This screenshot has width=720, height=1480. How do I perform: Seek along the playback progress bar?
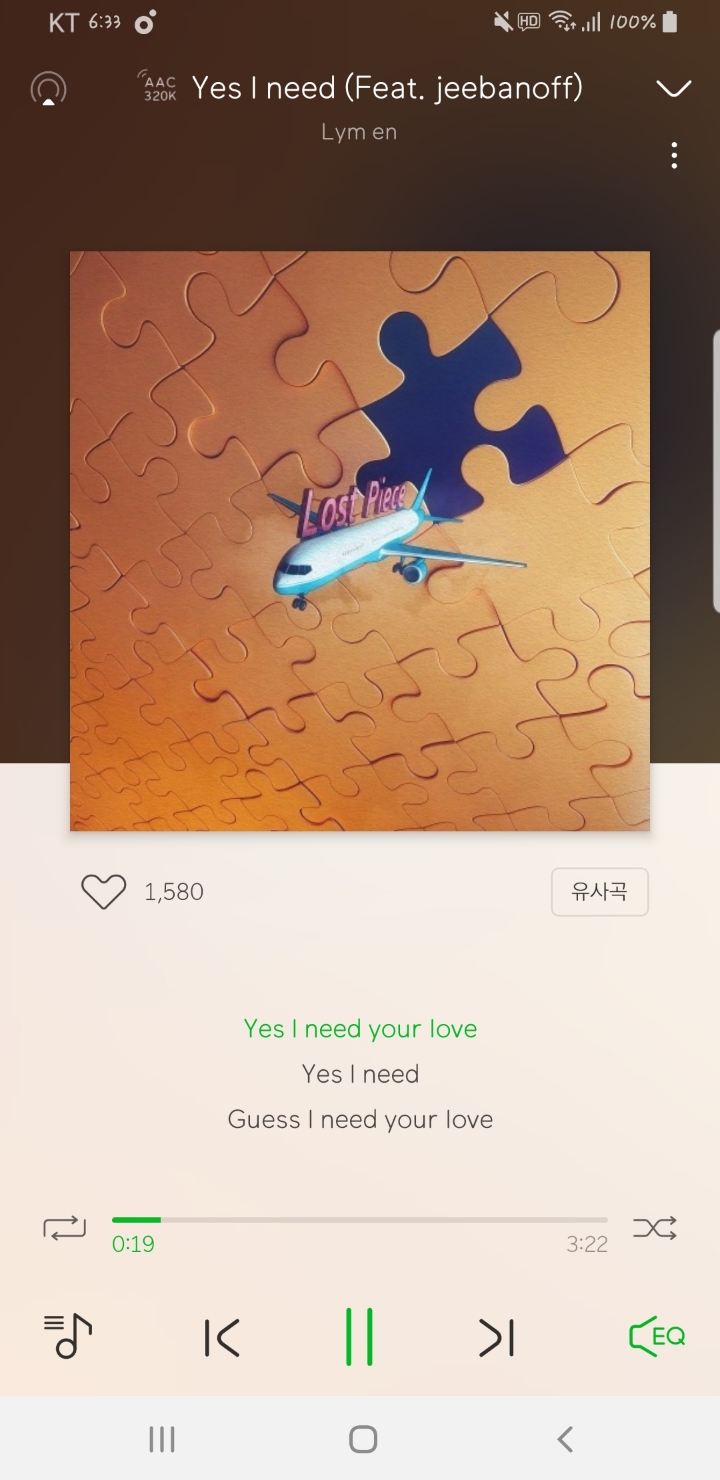(360, 1220)
